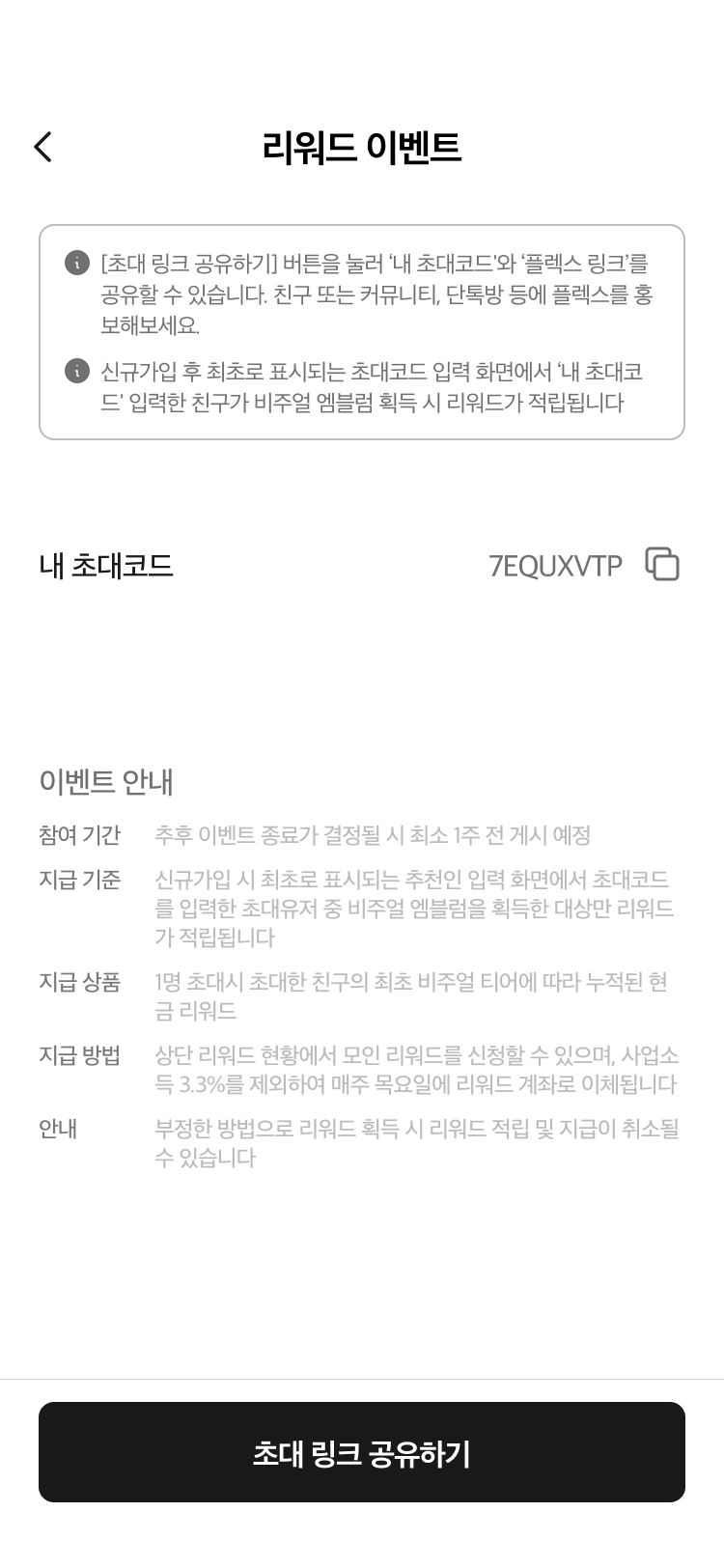Tap the 초대 링크 공유하기 button

pos(362,1452)
